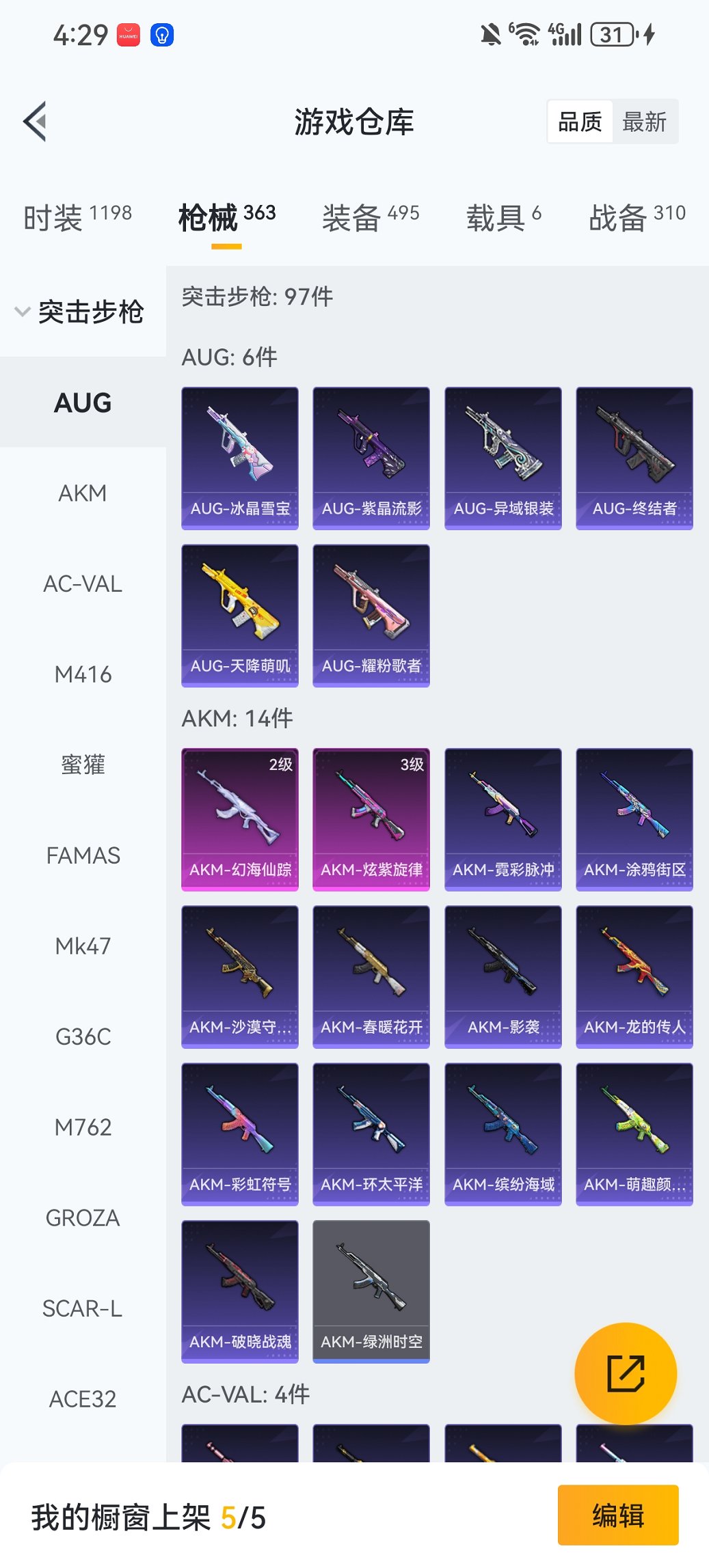Select AKM in the side list

coord(83,493)
